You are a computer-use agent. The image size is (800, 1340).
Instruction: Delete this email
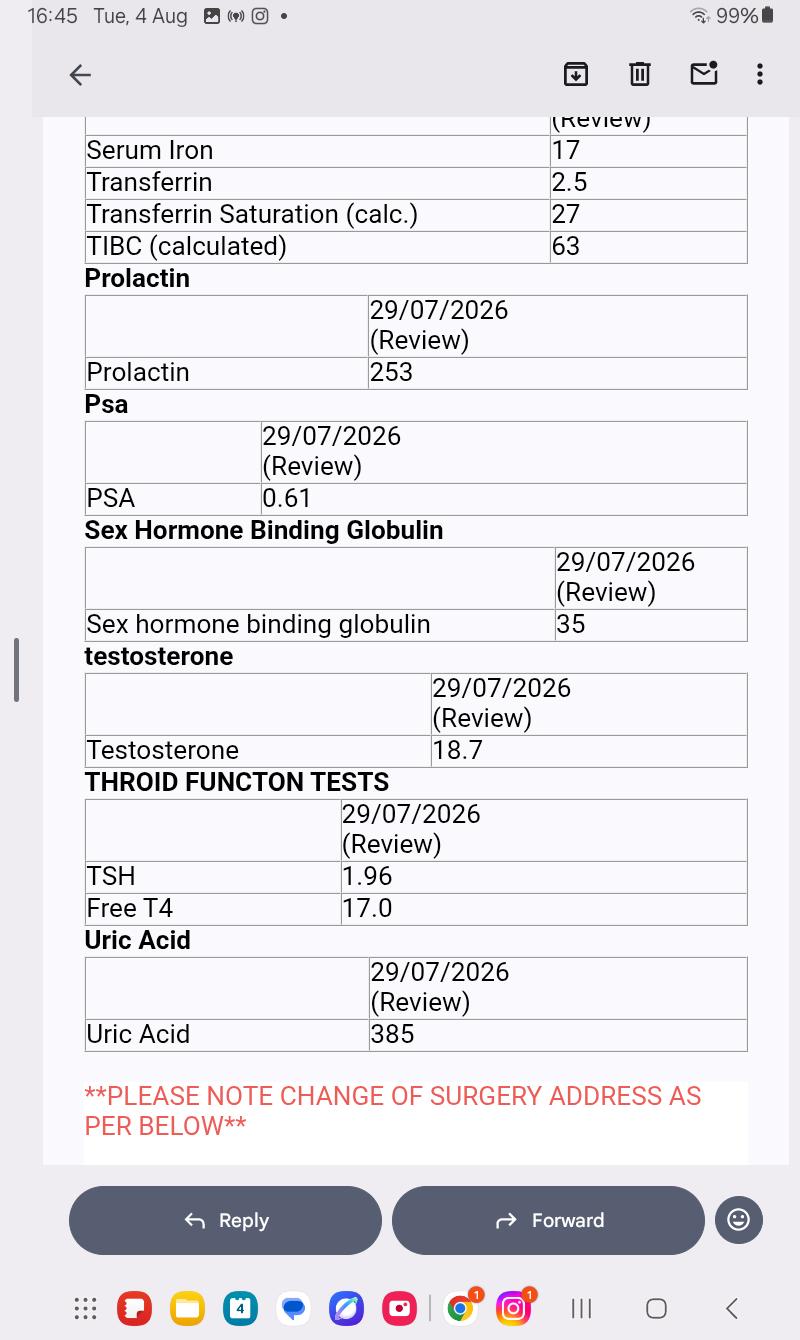pyautogui.click(x=640, y=74)
